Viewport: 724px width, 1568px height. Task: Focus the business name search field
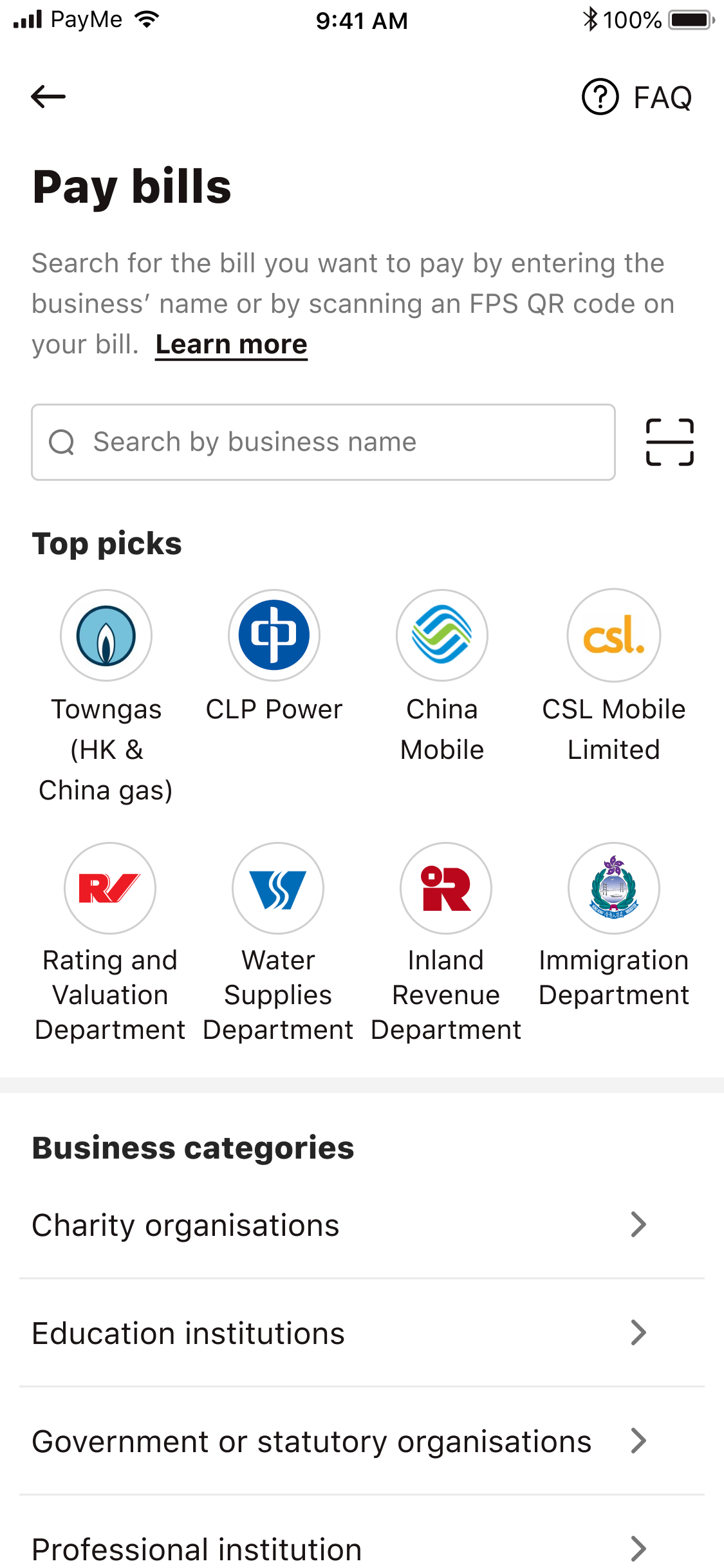[x=323, y=442]
